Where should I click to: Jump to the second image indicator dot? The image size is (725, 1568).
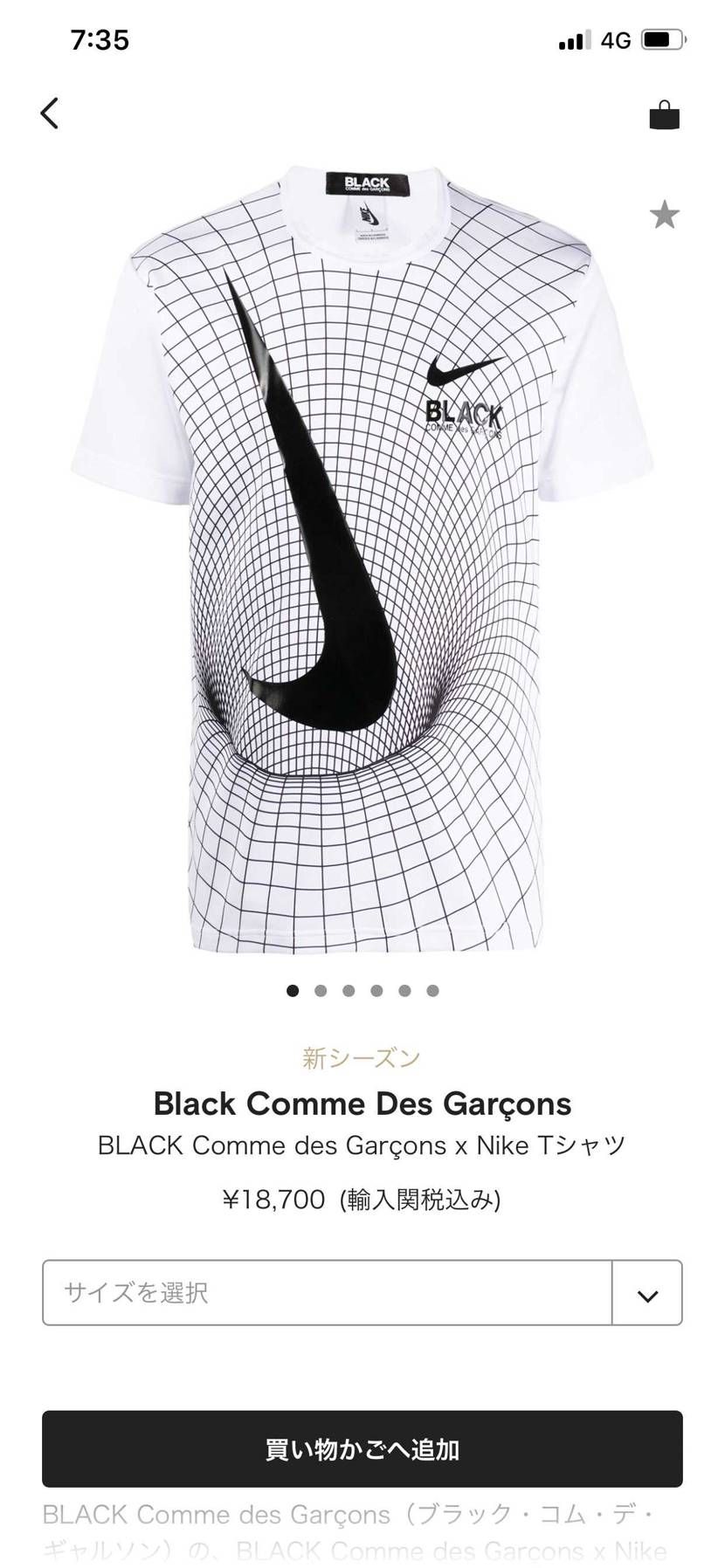321,990
